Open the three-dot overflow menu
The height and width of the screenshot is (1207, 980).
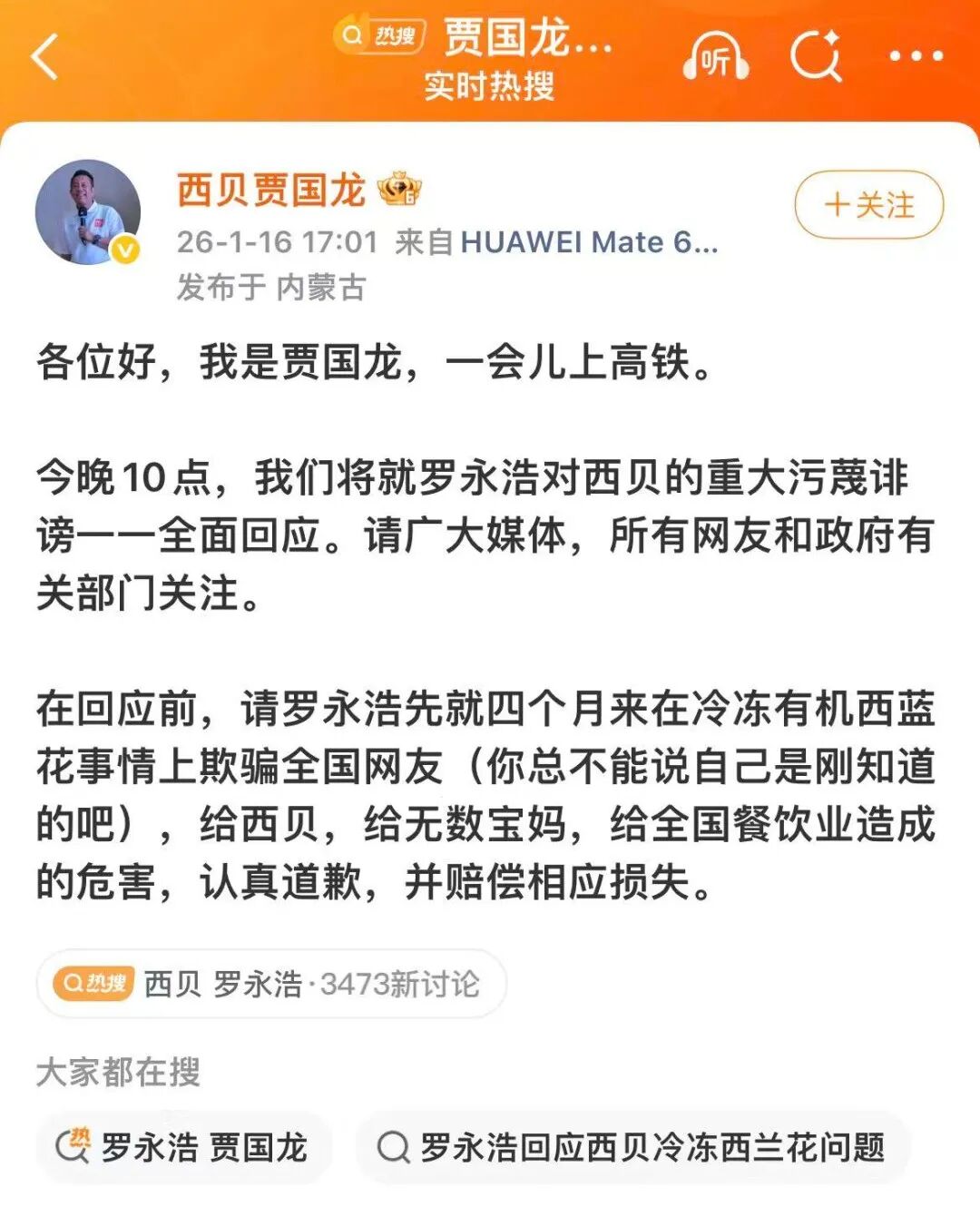[x=916, y=56]
